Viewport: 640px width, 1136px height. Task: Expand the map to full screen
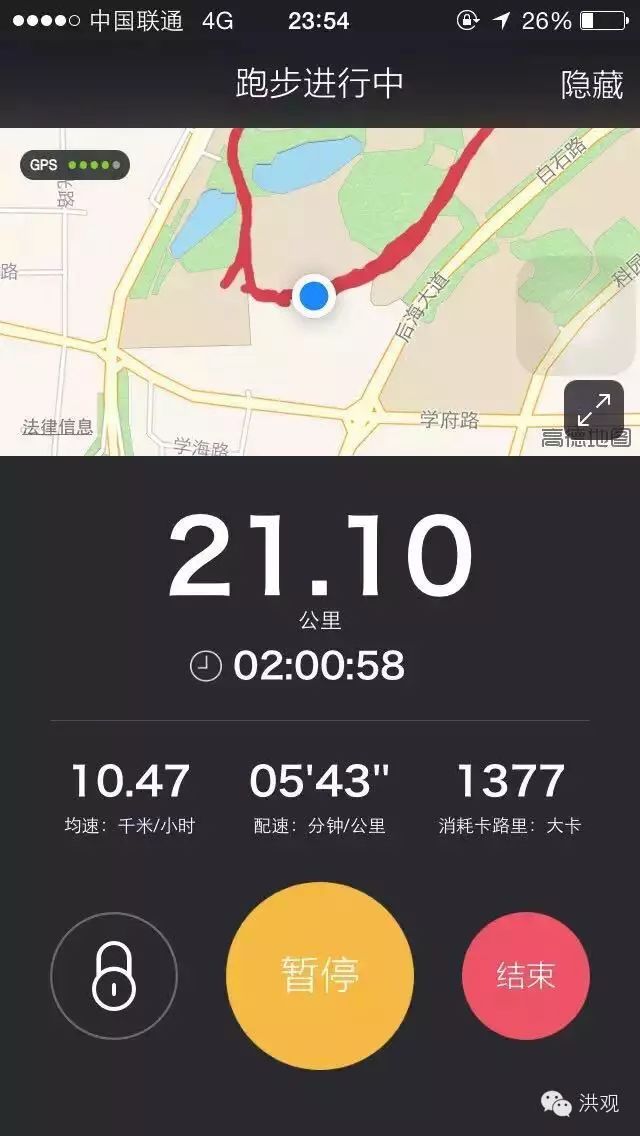click(x=594, y=410)
